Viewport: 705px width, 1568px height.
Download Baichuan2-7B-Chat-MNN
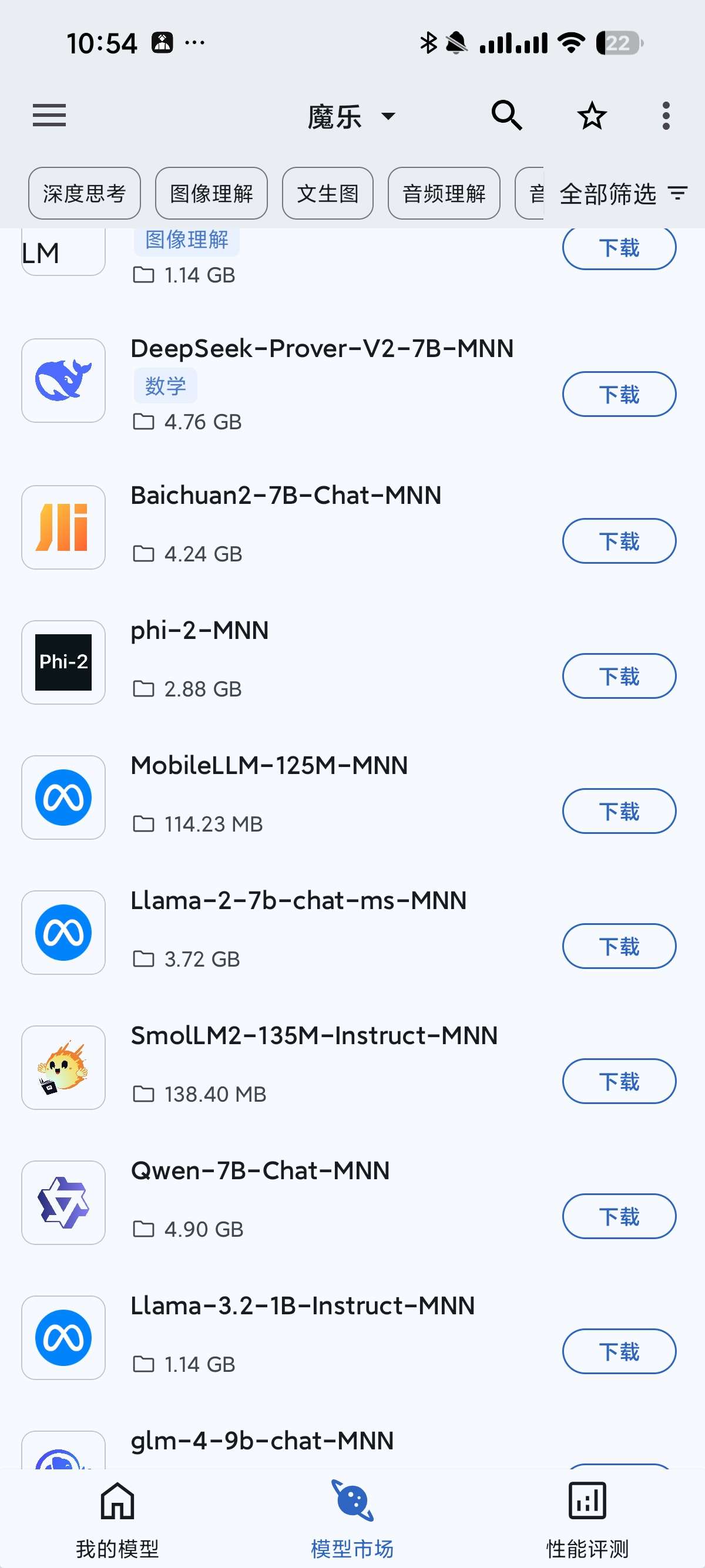pos(619,541)
